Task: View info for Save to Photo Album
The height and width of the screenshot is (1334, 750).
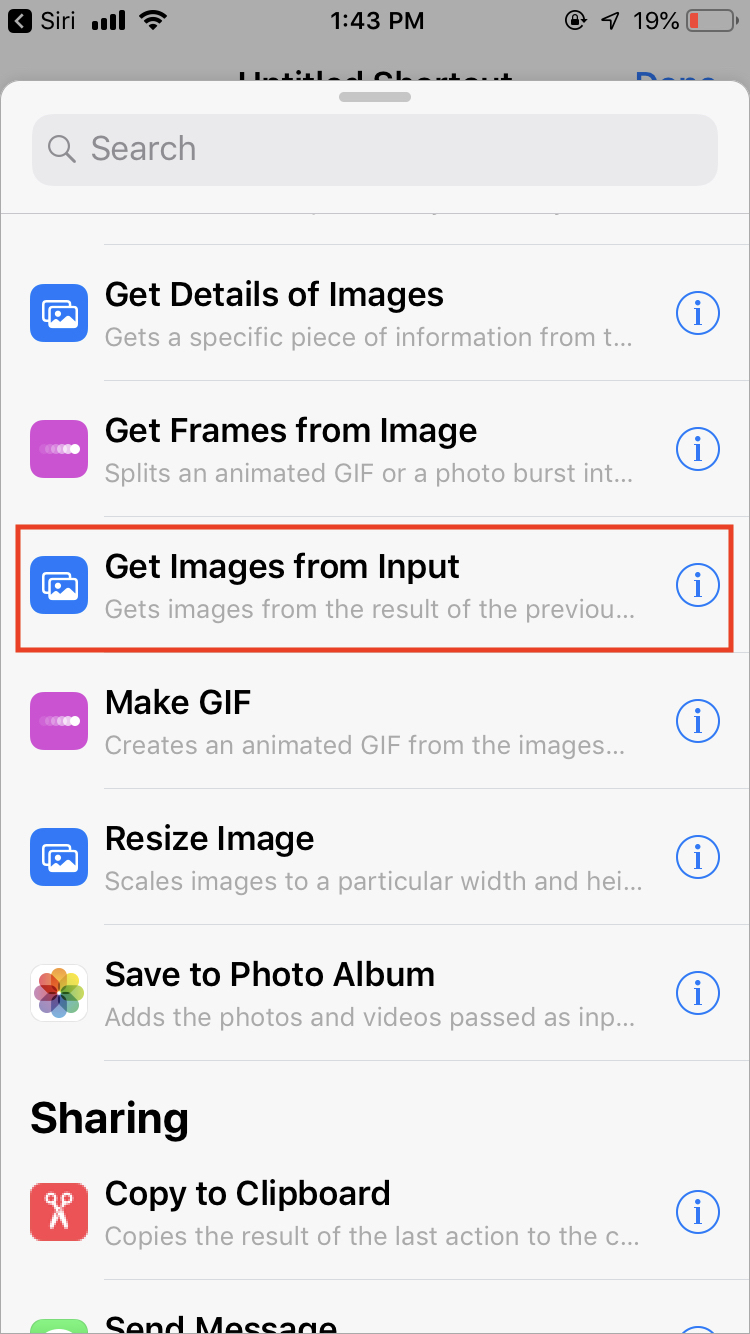Action: tap(698, 993)
